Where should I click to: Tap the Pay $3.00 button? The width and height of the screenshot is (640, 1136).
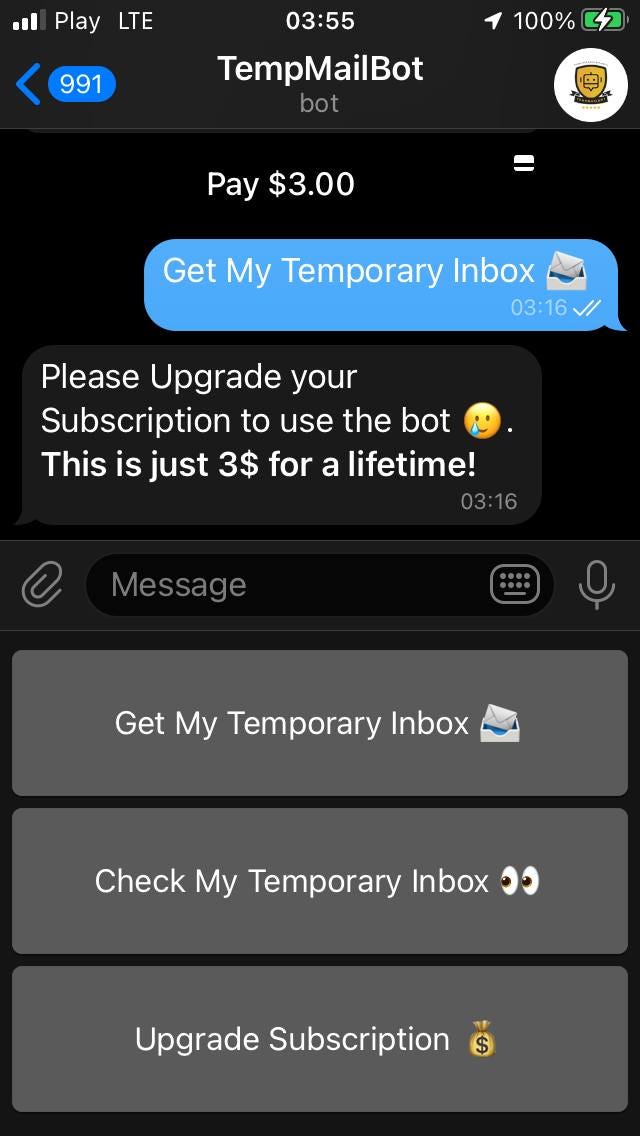point(281,184)
